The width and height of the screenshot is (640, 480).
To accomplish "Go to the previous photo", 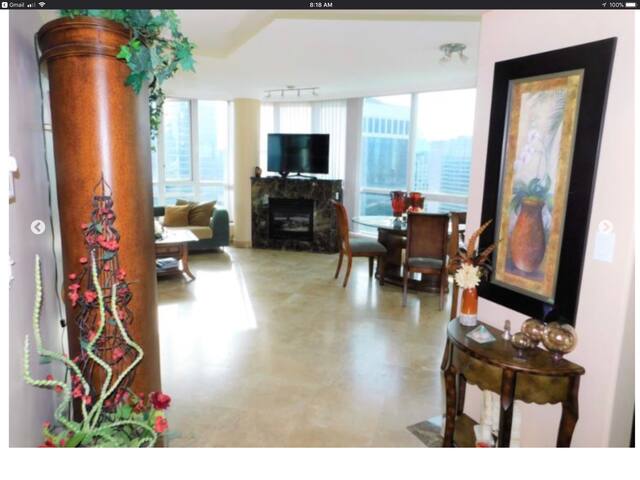I will click(x=38, y=227).
